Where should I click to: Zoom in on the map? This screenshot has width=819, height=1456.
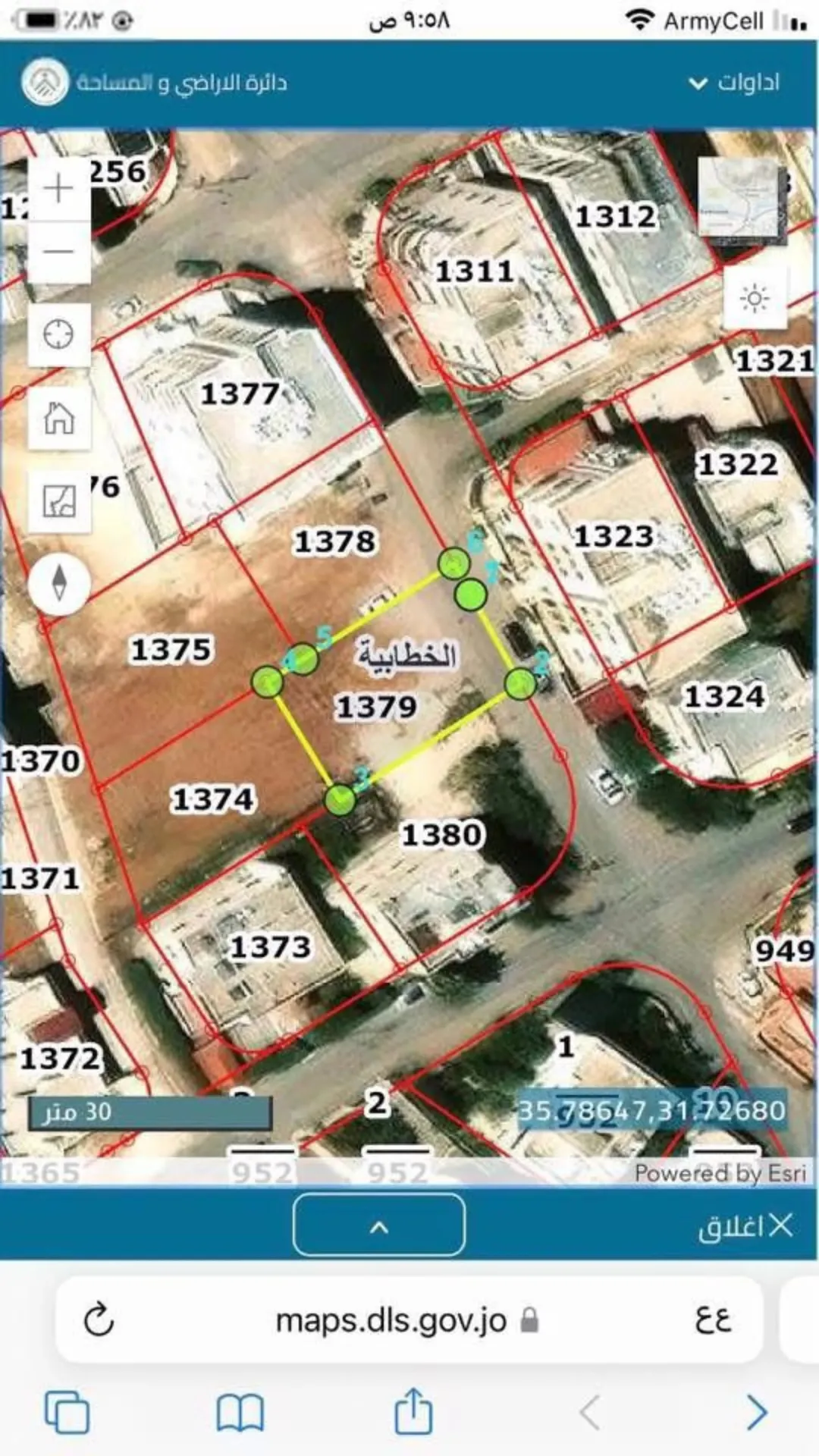[59, 189]
